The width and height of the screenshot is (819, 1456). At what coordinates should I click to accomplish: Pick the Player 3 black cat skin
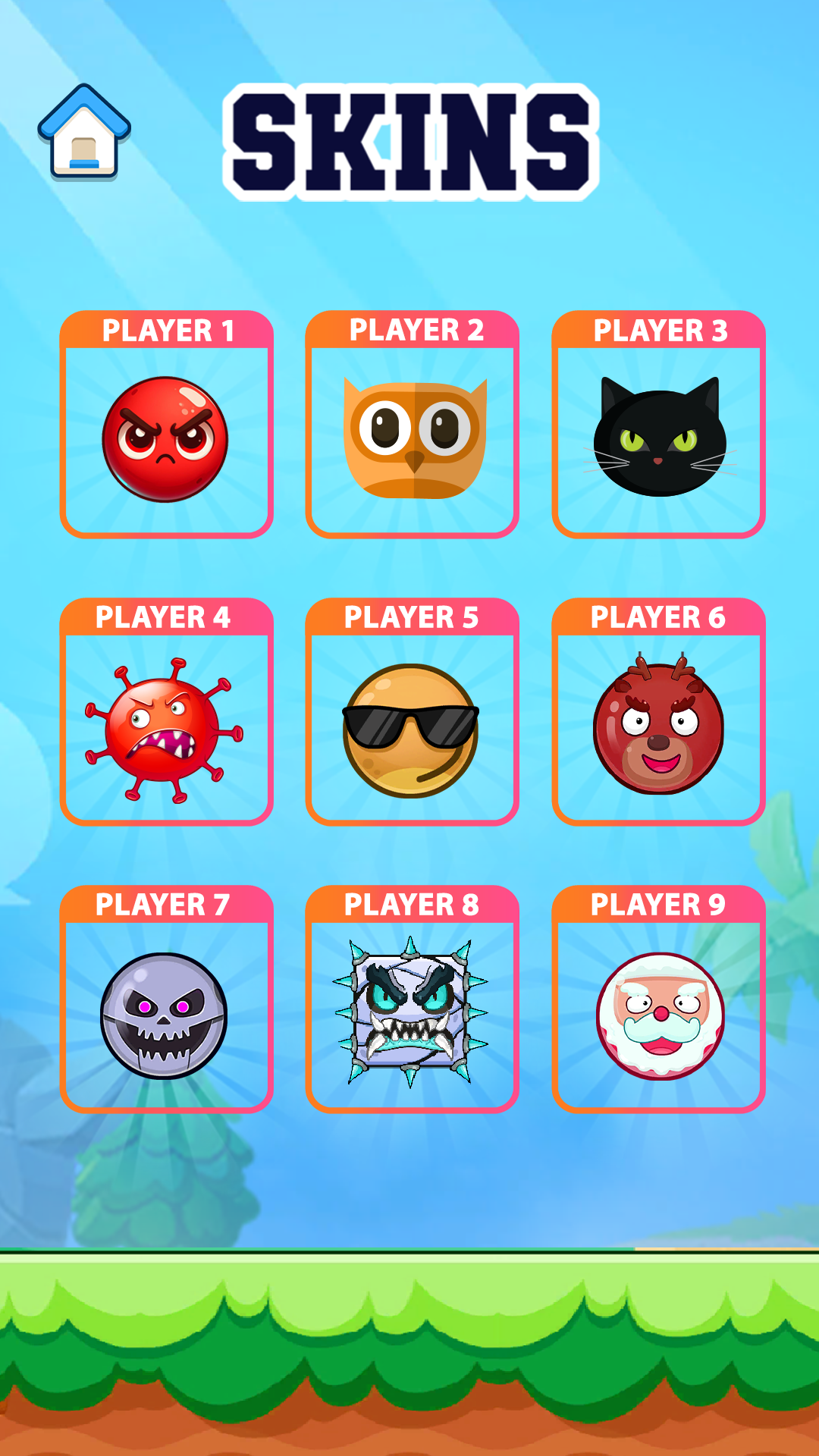click(x=658, y=438)
